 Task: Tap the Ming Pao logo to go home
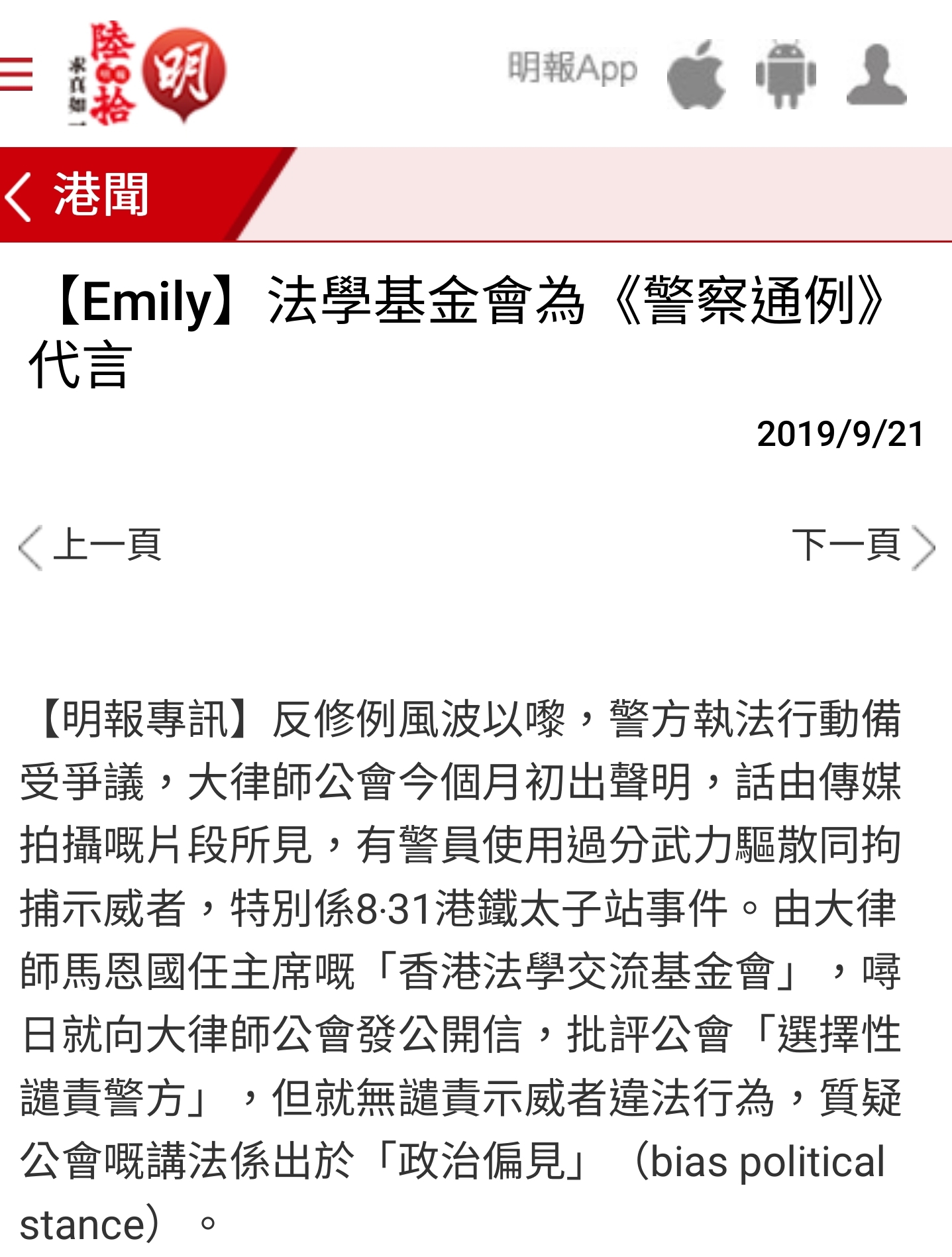point(148,74)
